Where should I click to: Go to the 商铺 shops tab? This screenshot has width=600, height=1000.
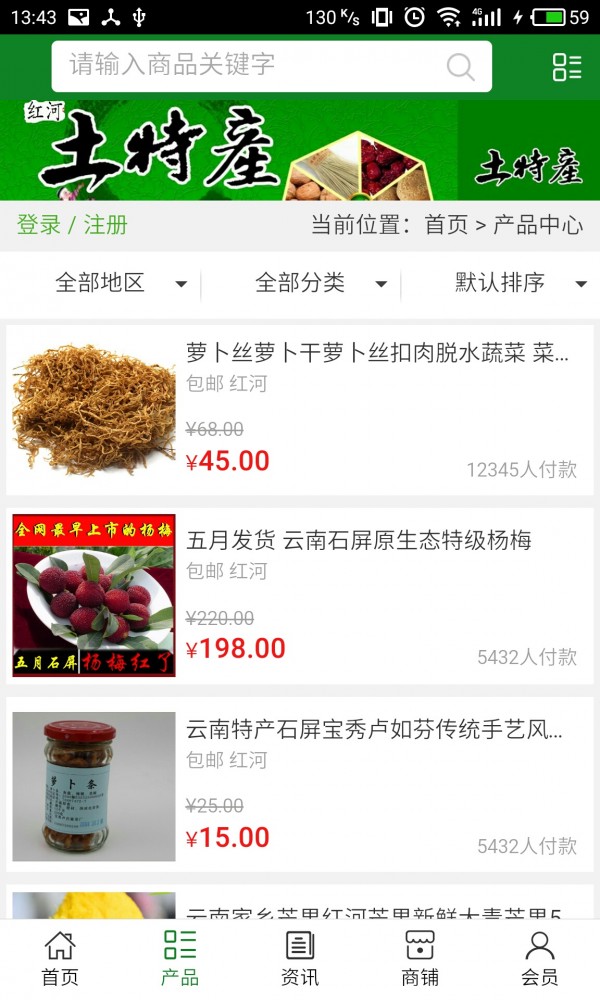pos(420,958)
